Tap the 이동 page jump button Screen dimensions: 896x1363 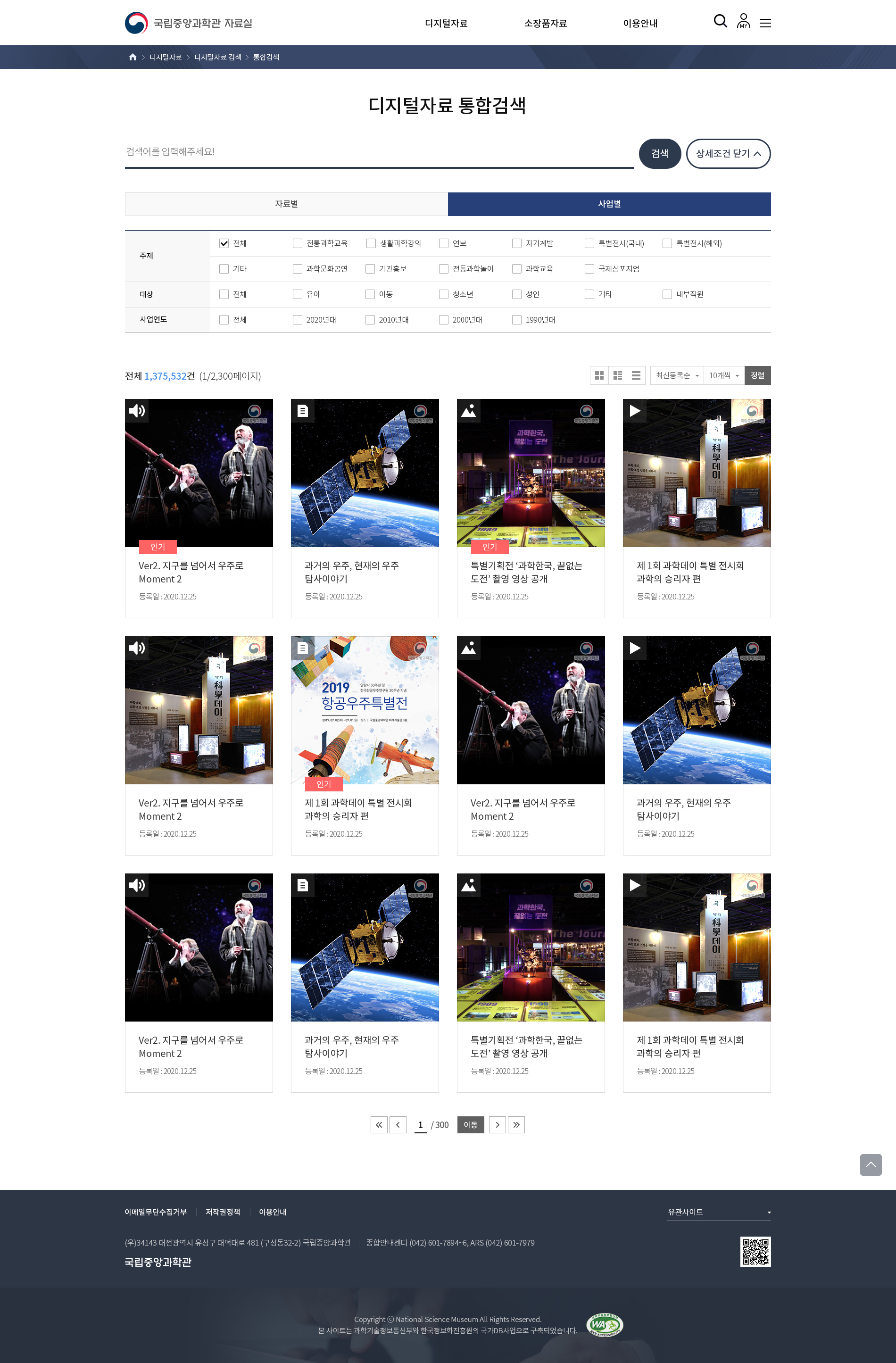[x=470, y=1125]
